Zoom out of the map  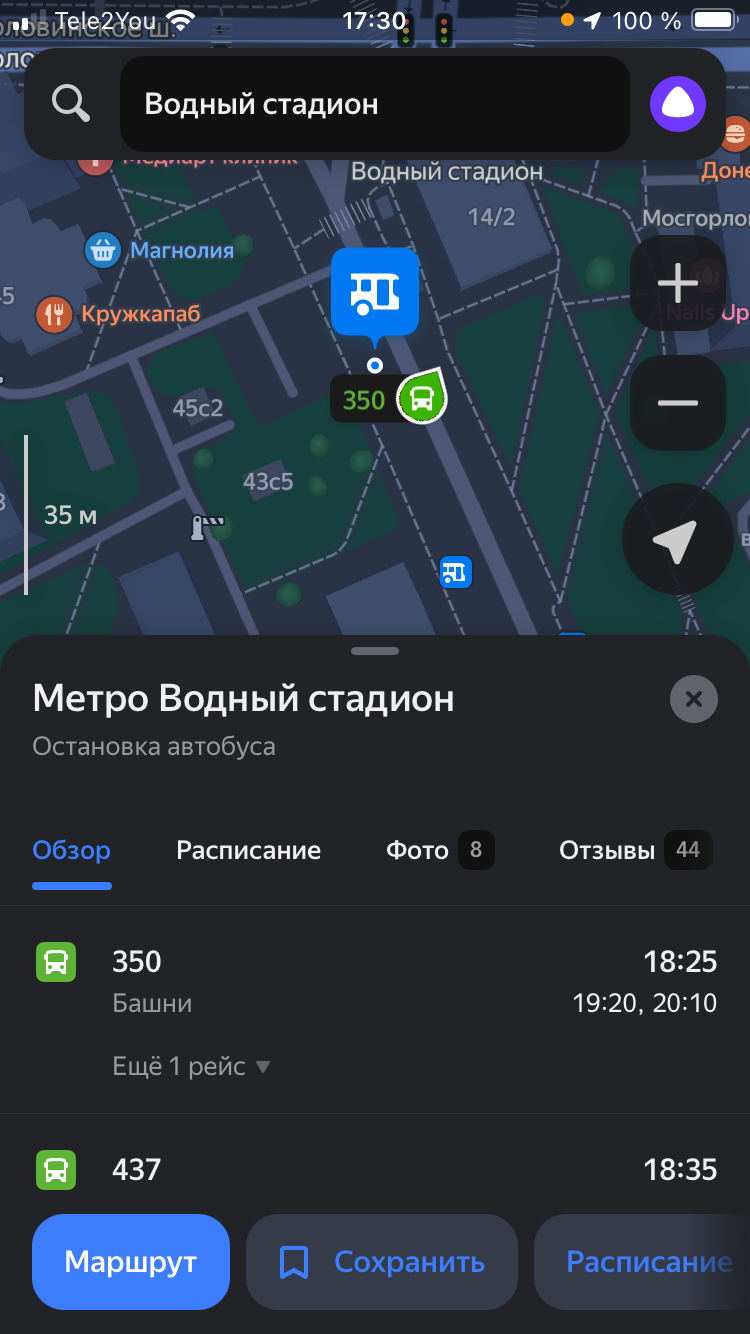(x=677, y=403)
